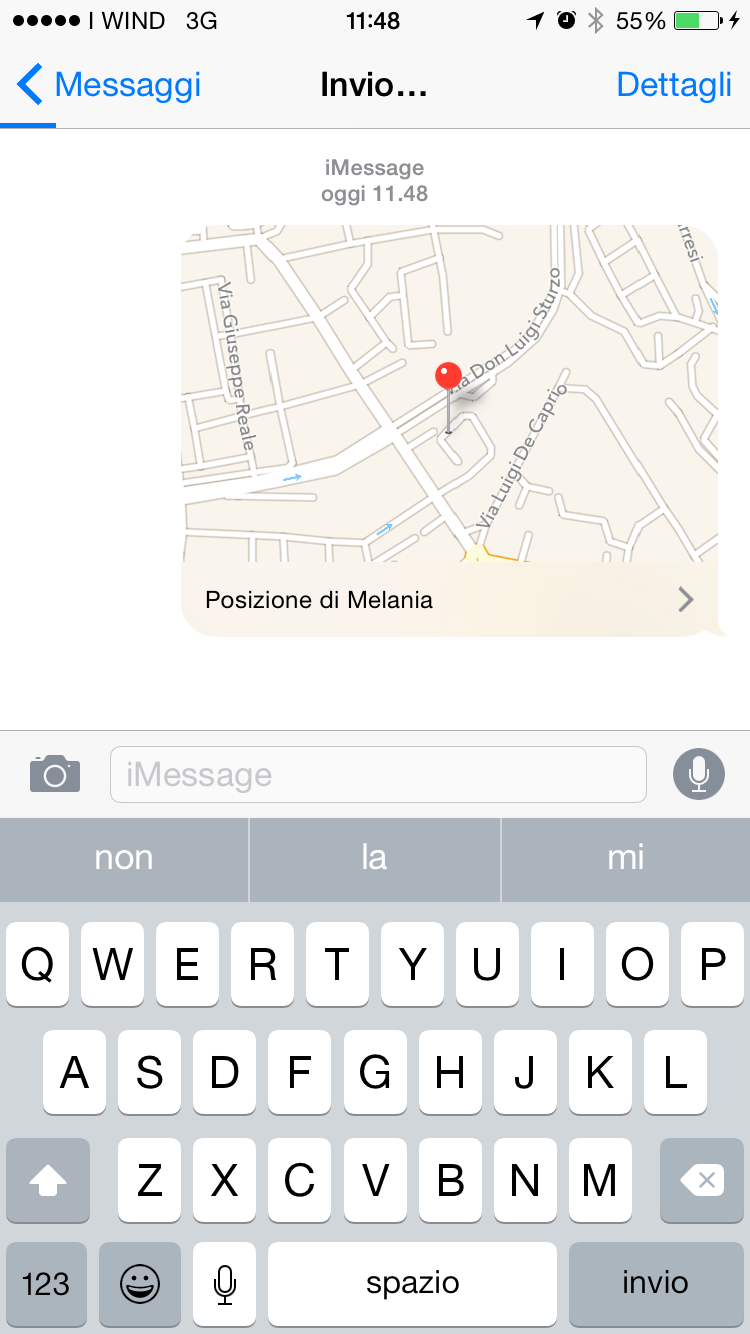Switch to the 123 numeric keyboard
Image resolution: width=750 pixels, height=1334 pixels.
46,1283
